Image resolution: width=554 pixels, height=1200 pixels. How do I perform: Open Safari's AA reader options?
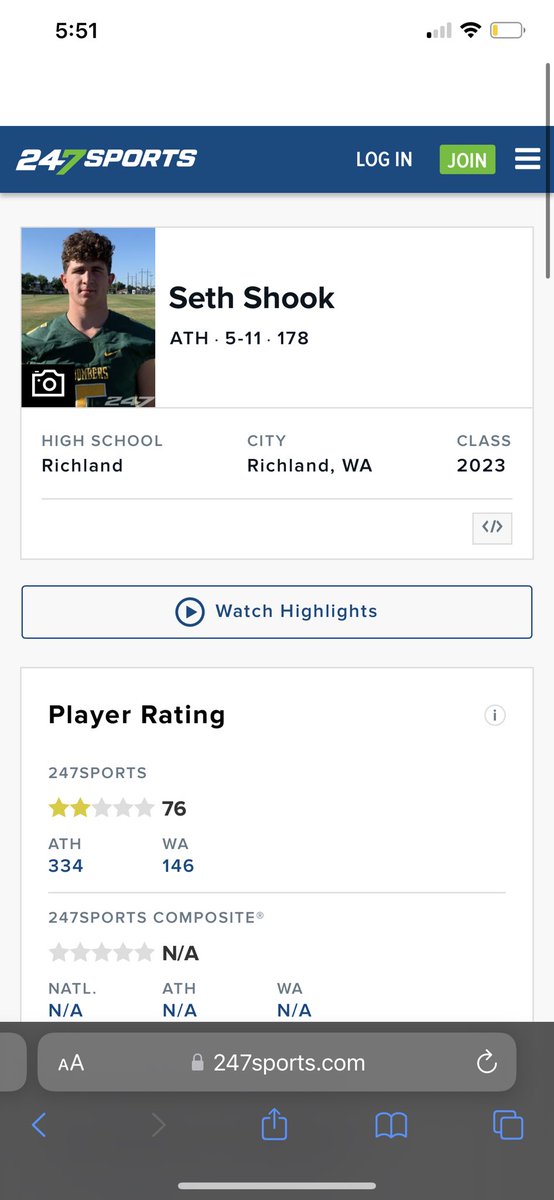71,1064
